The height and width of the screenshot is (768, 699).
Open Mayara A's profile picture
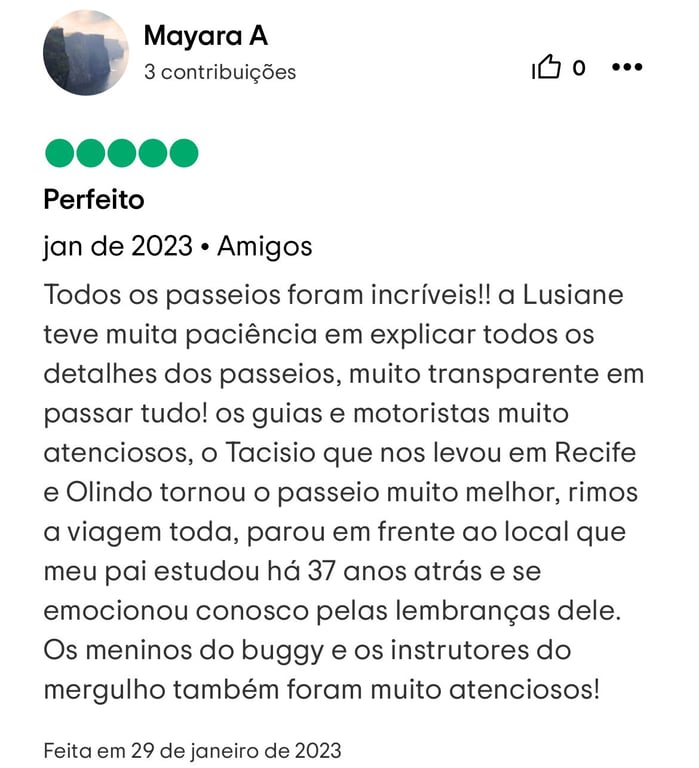click(86, 53)
